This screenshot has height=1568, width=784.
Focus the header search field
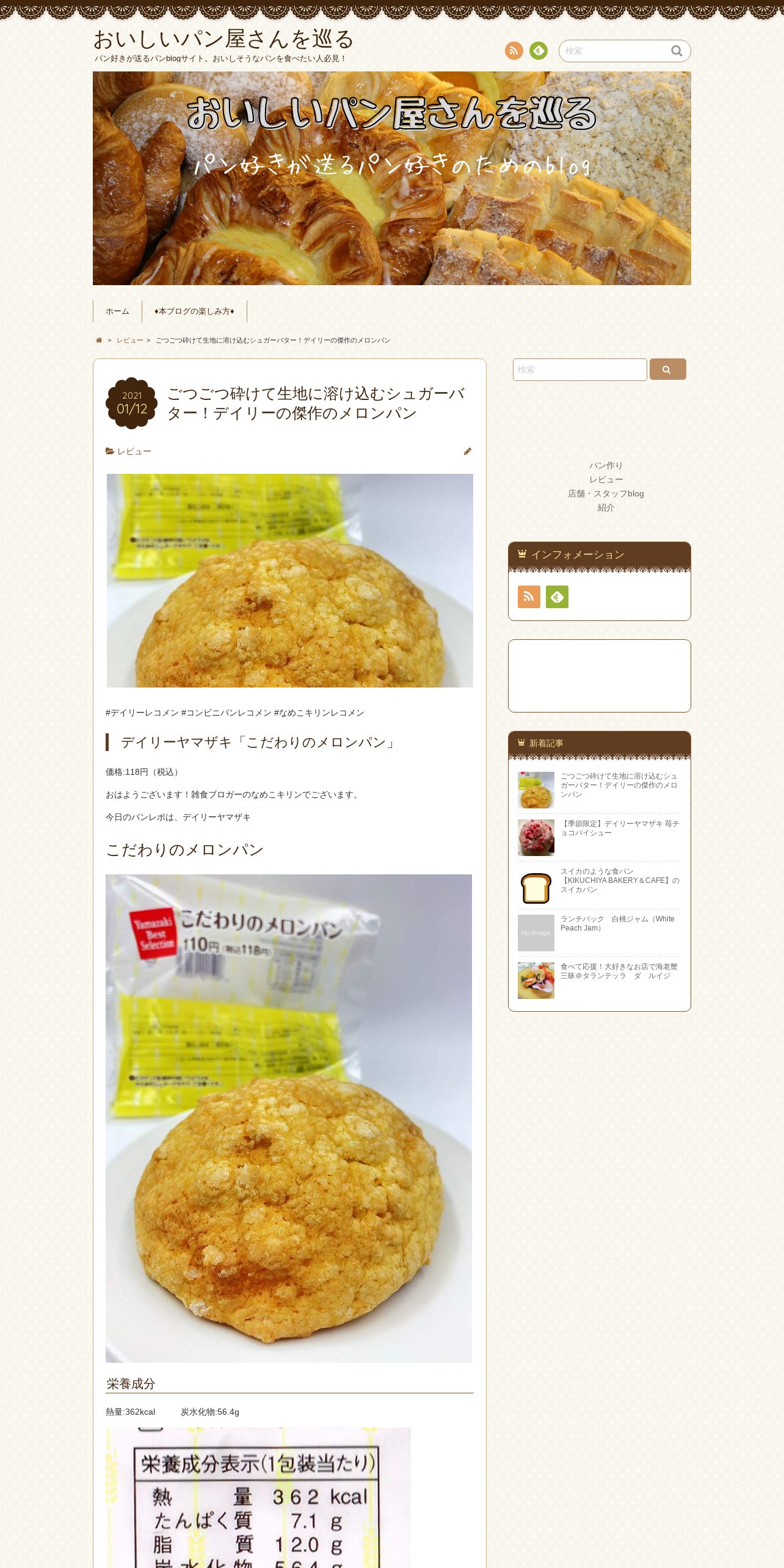tap(614, 51)
